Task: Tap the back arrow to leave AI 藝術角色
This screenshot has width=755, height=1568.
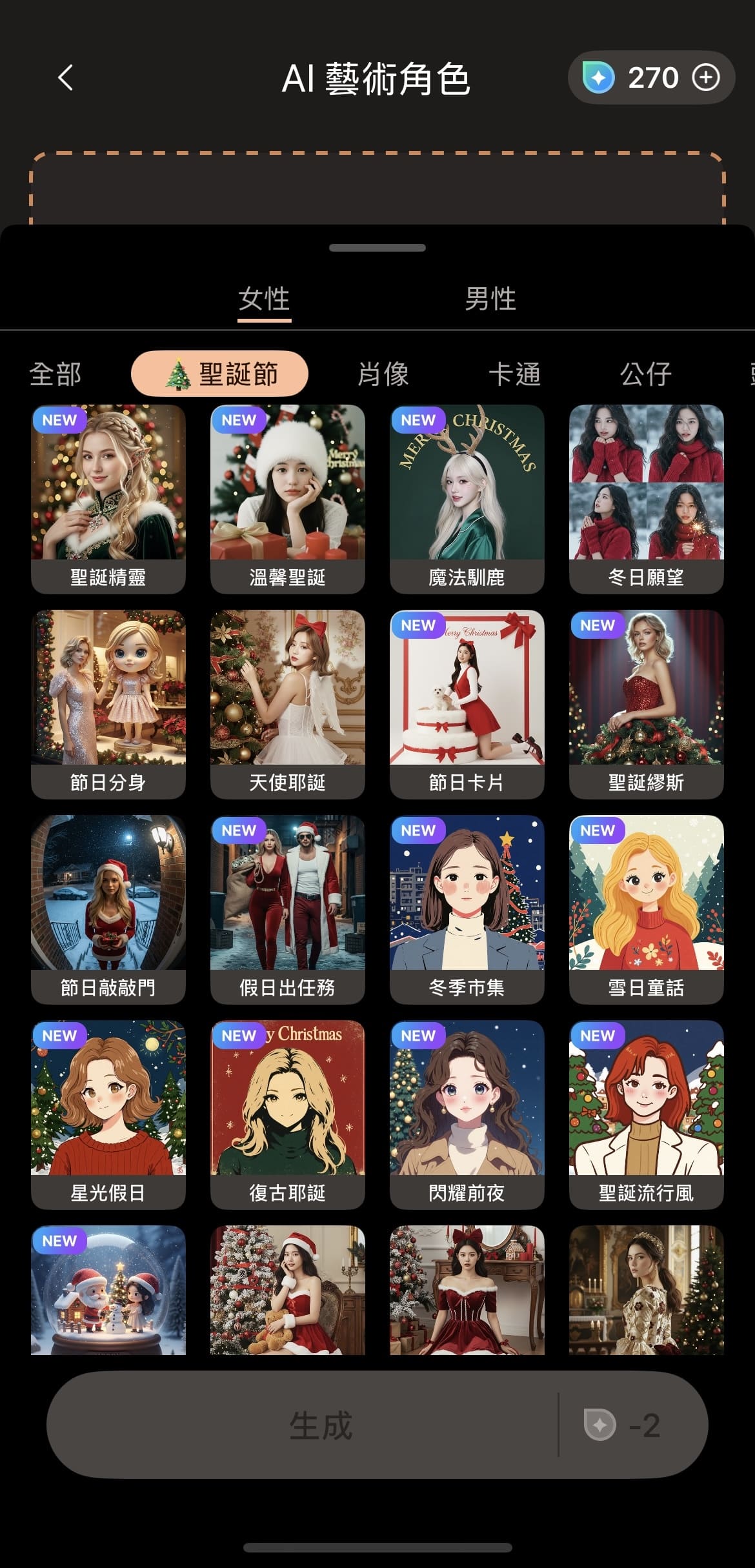Action: [x=64, y=77]
